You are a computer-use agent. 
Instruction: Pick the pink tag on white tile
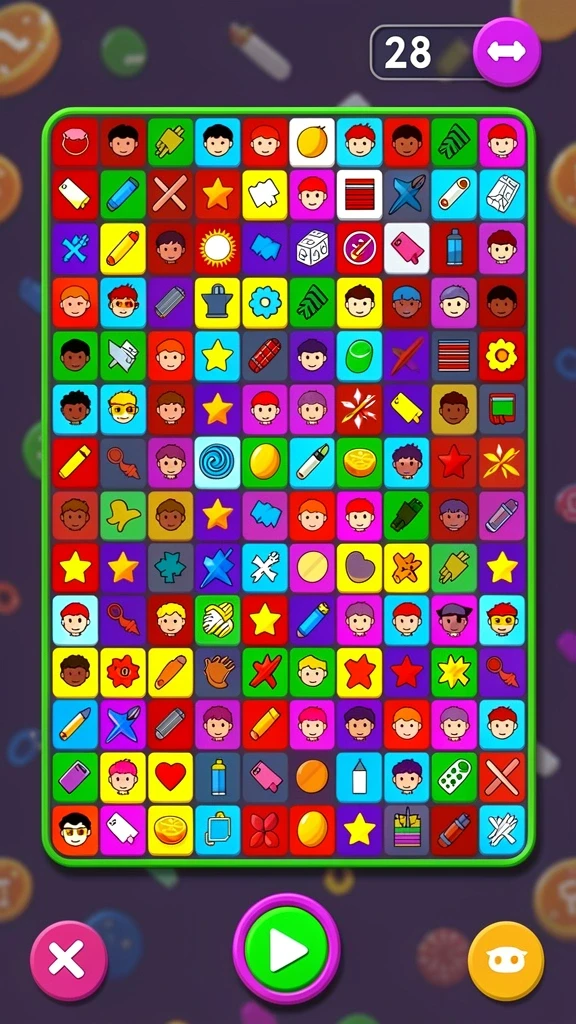pos(407,249)
